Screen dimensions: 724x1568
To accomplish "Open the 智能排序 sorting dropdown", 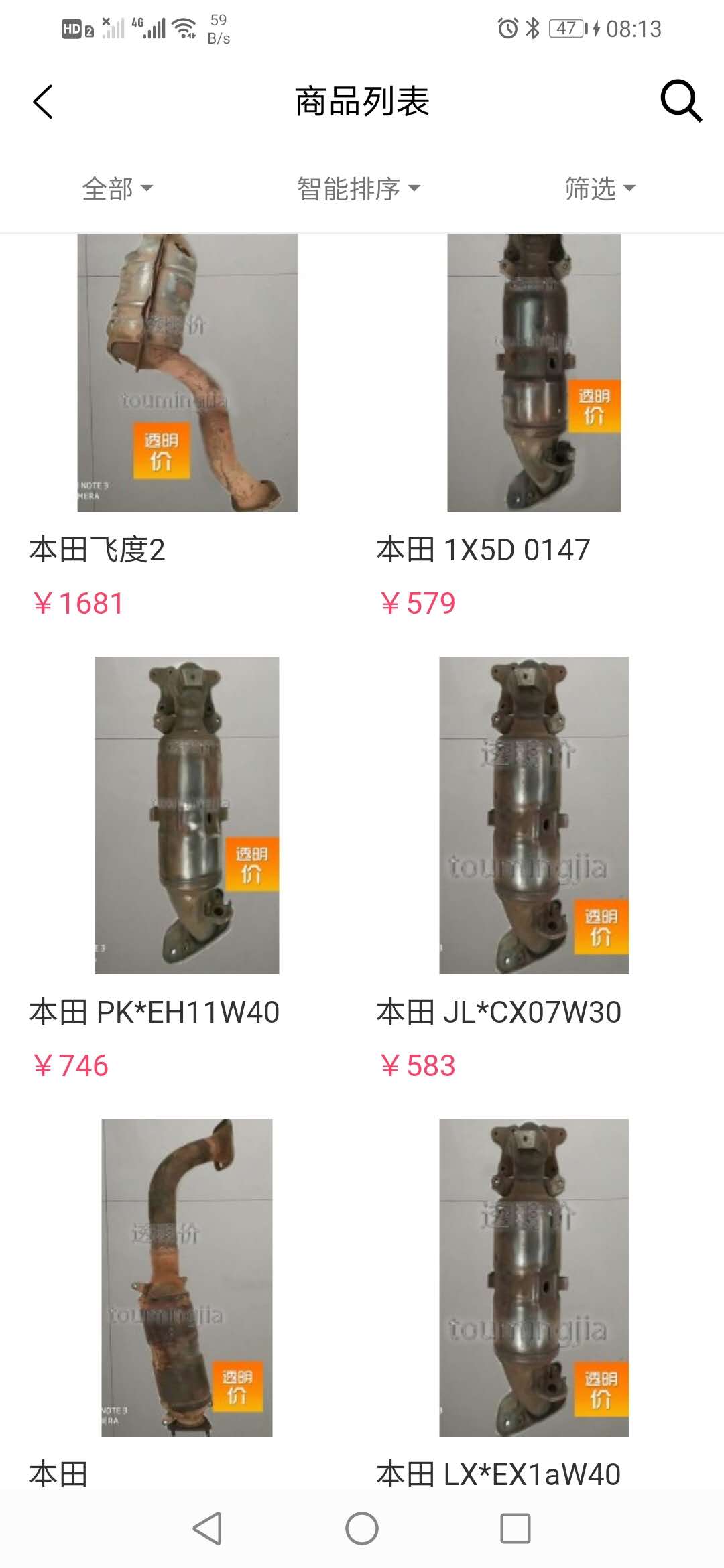I will 359,188.
